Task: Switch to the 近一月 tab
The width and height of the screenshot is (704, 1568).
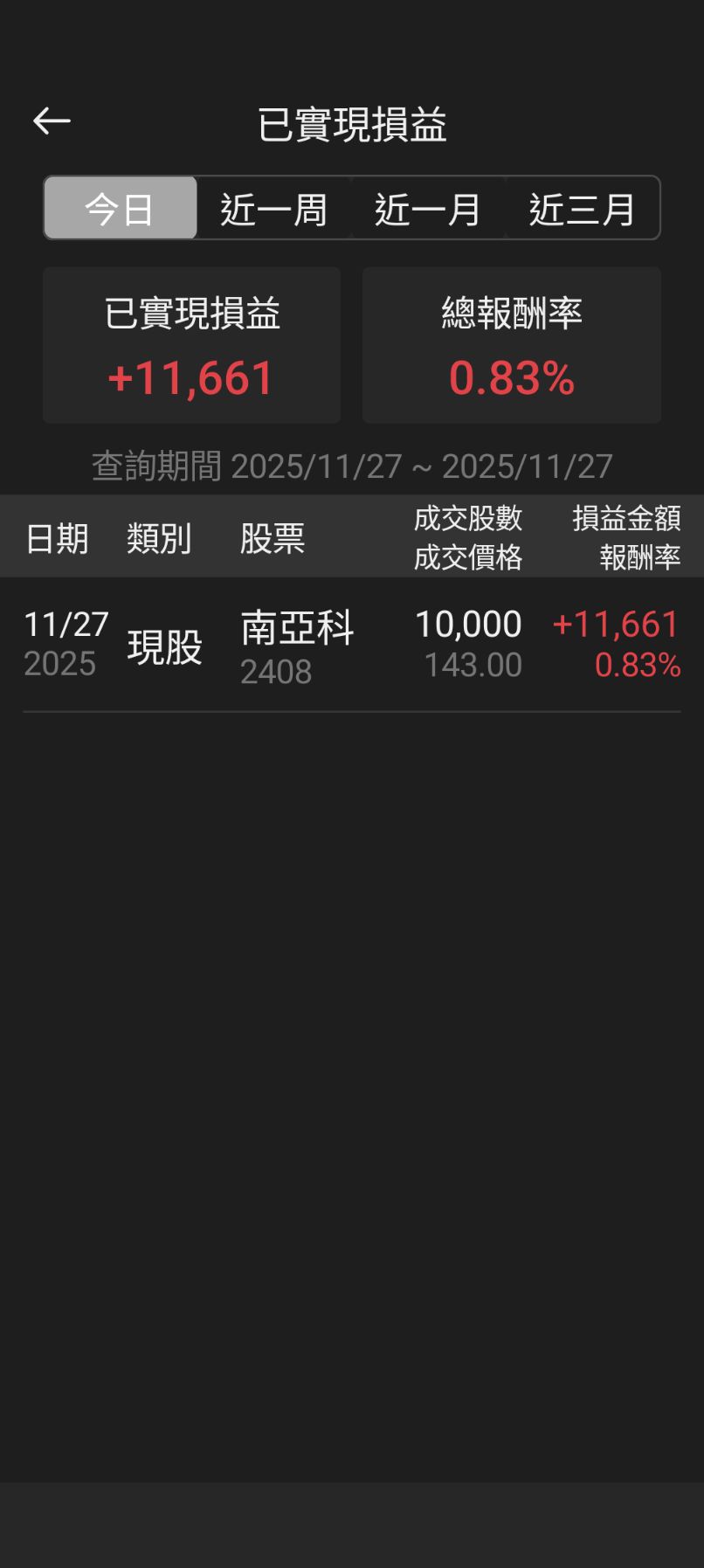Action: pos(428,209)
